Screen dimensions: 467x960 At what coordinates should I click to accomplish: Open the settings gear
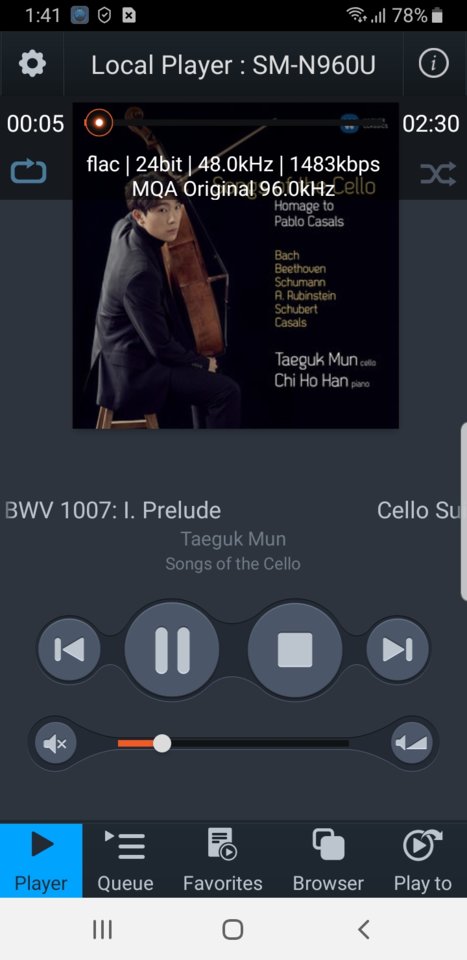(x=32, y=64)
